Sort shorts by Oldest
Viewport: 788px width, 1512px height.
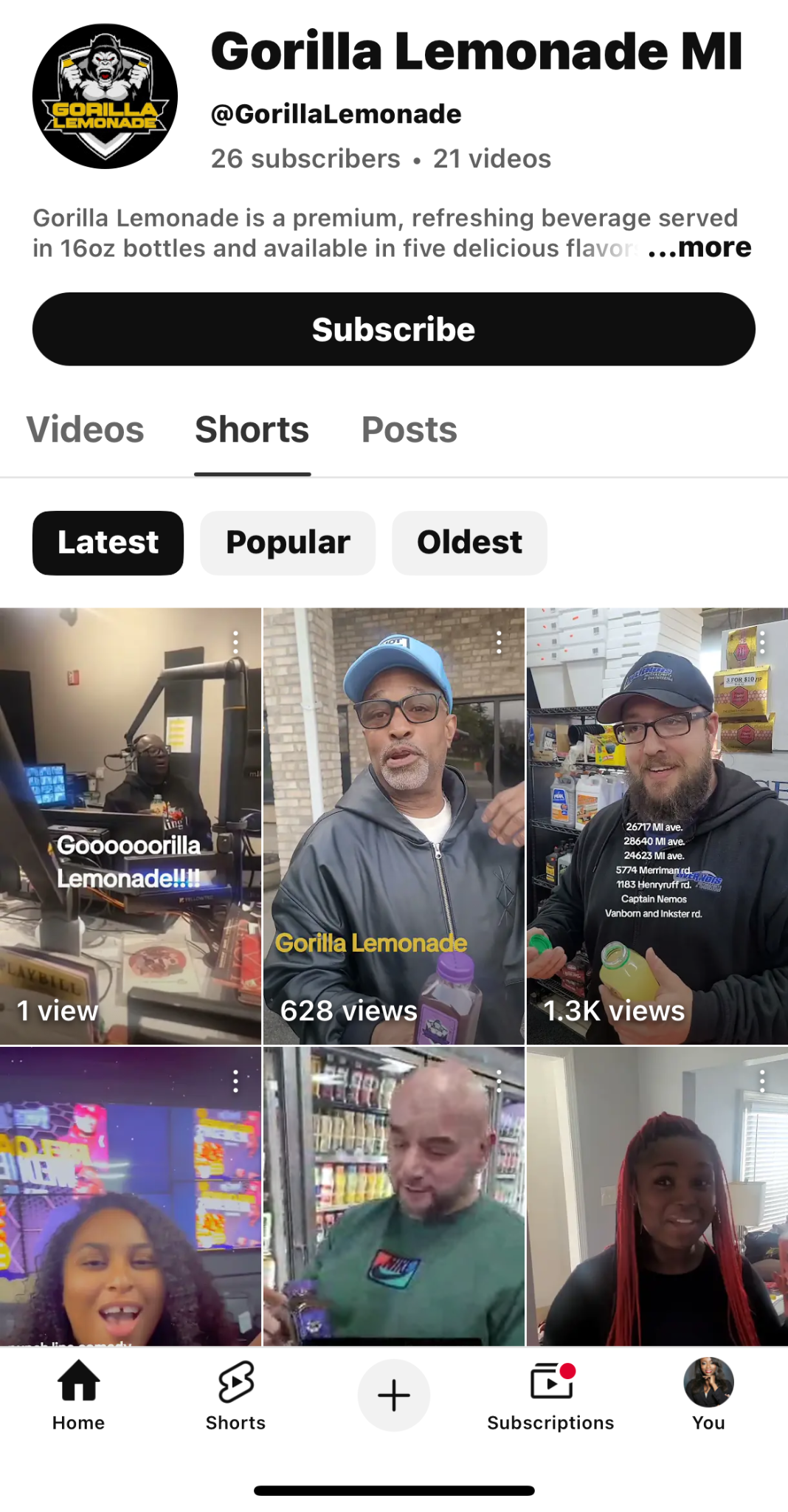(x=469, y=543)
